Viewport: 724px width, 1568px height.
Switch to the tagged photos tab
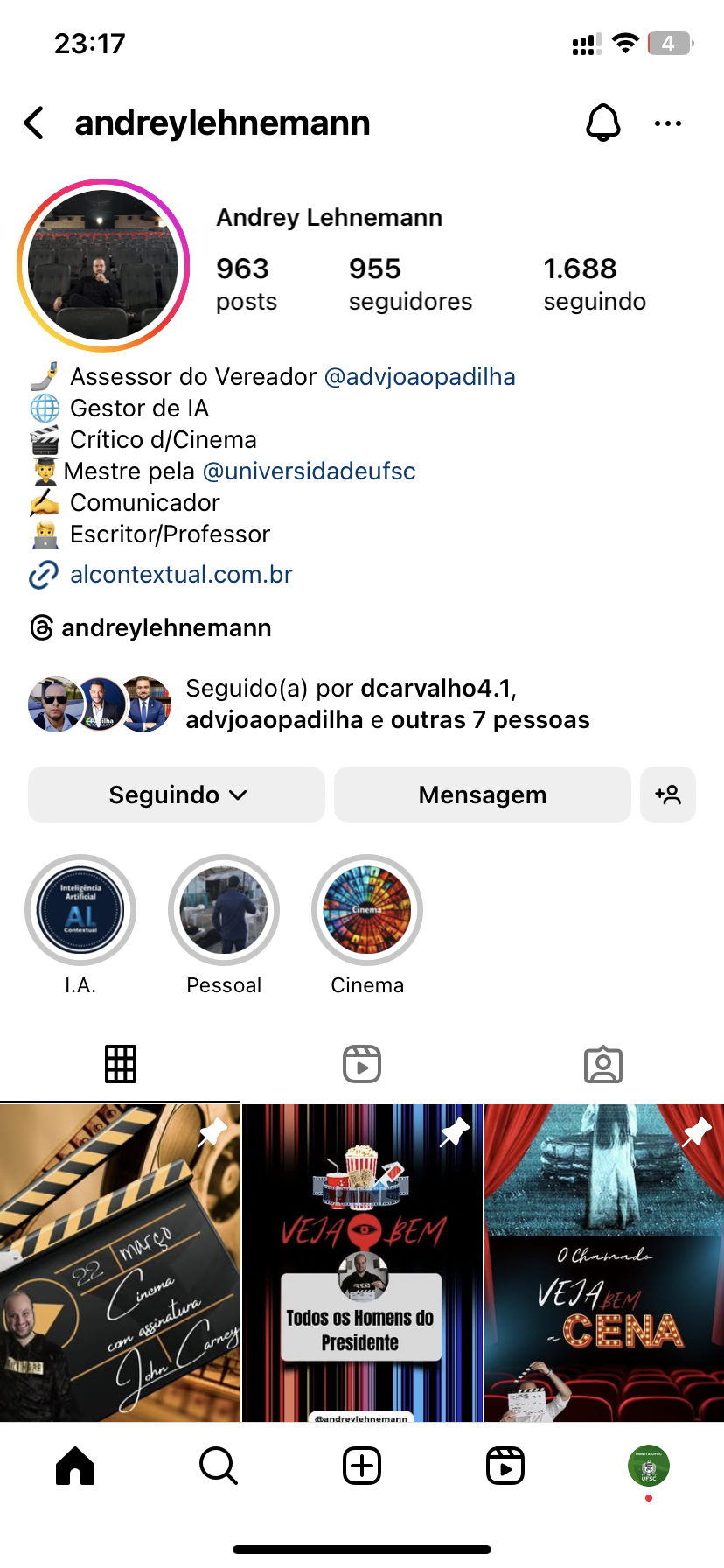tap(603, 1064)
